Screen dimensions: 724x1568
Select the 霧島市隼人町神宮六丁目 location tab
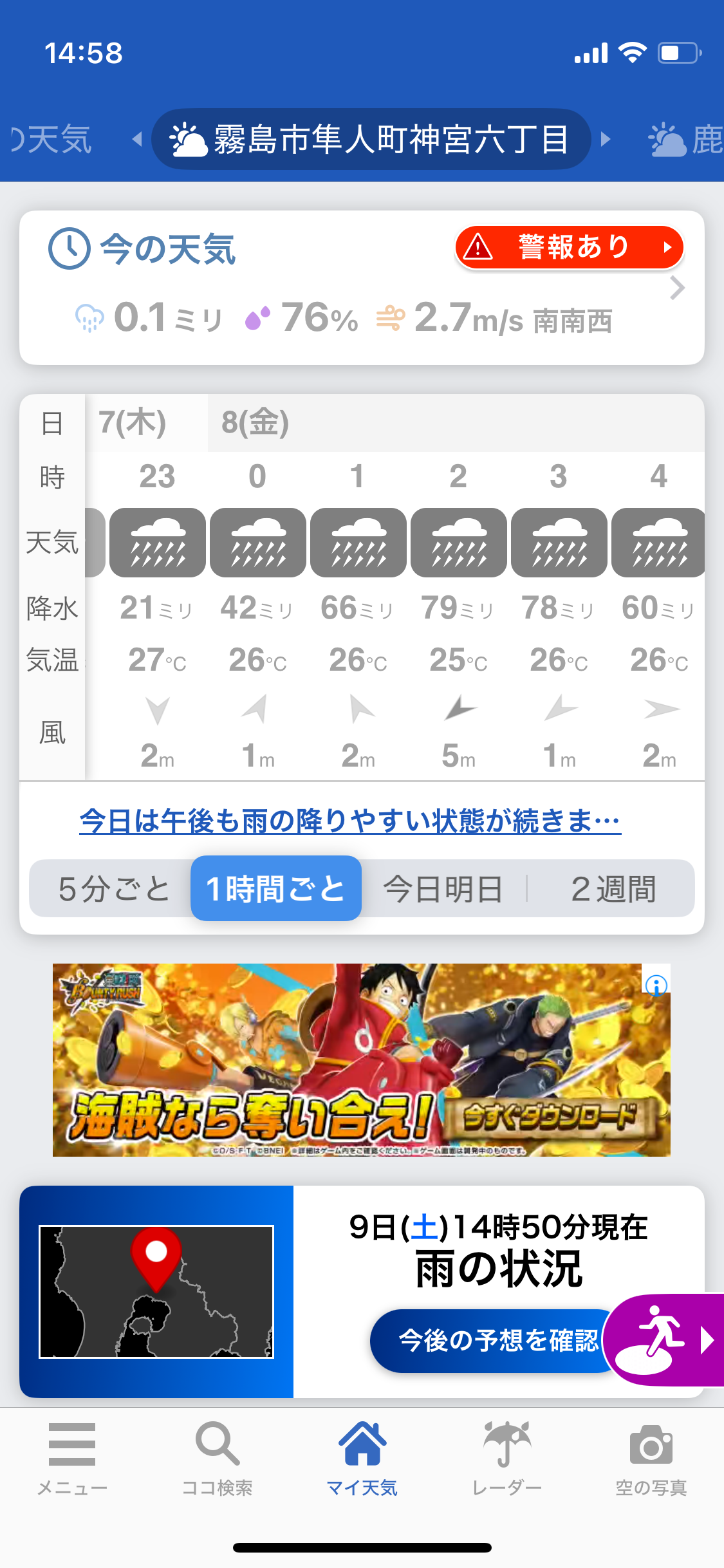point(371,139)
